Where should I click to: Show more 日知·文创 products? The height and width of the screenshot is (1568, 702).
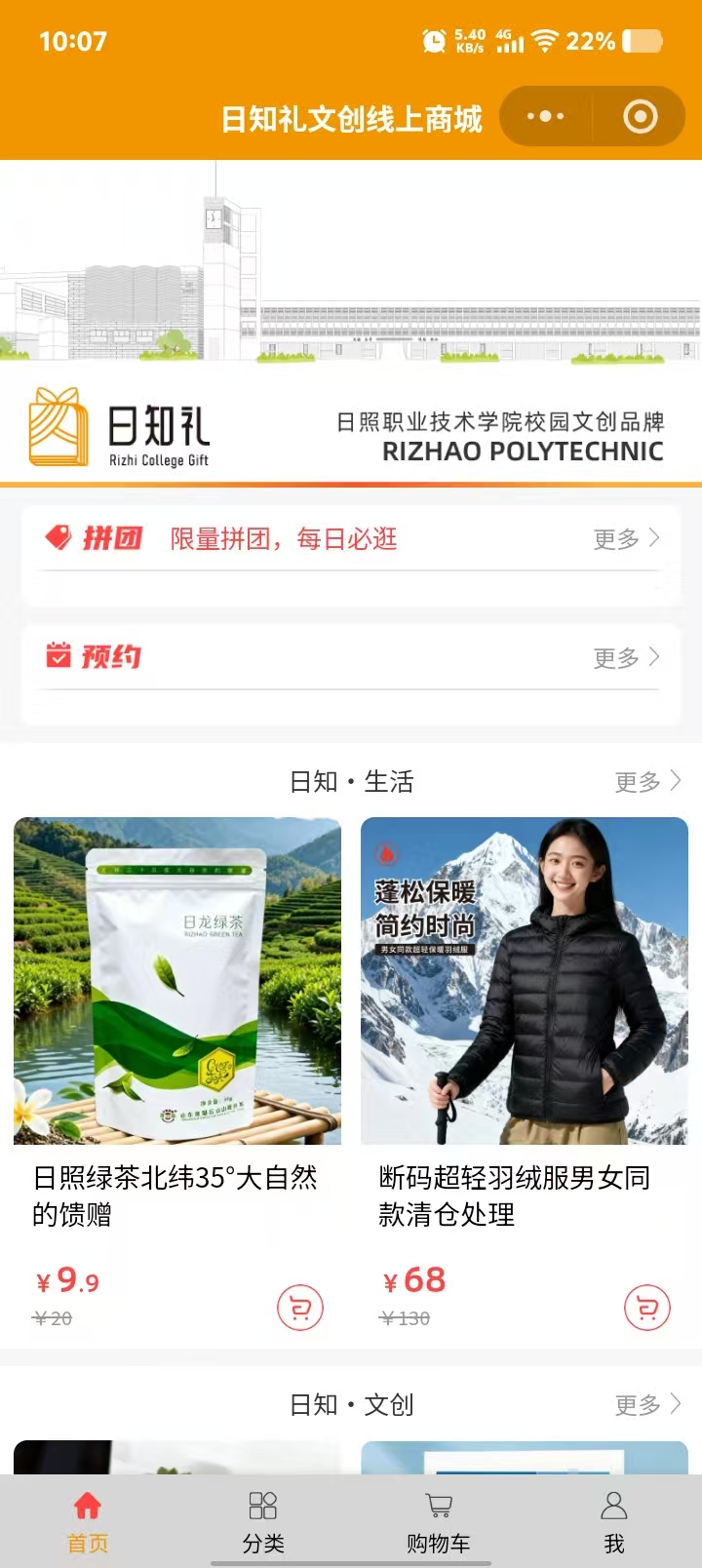(x=647, y=1404)
